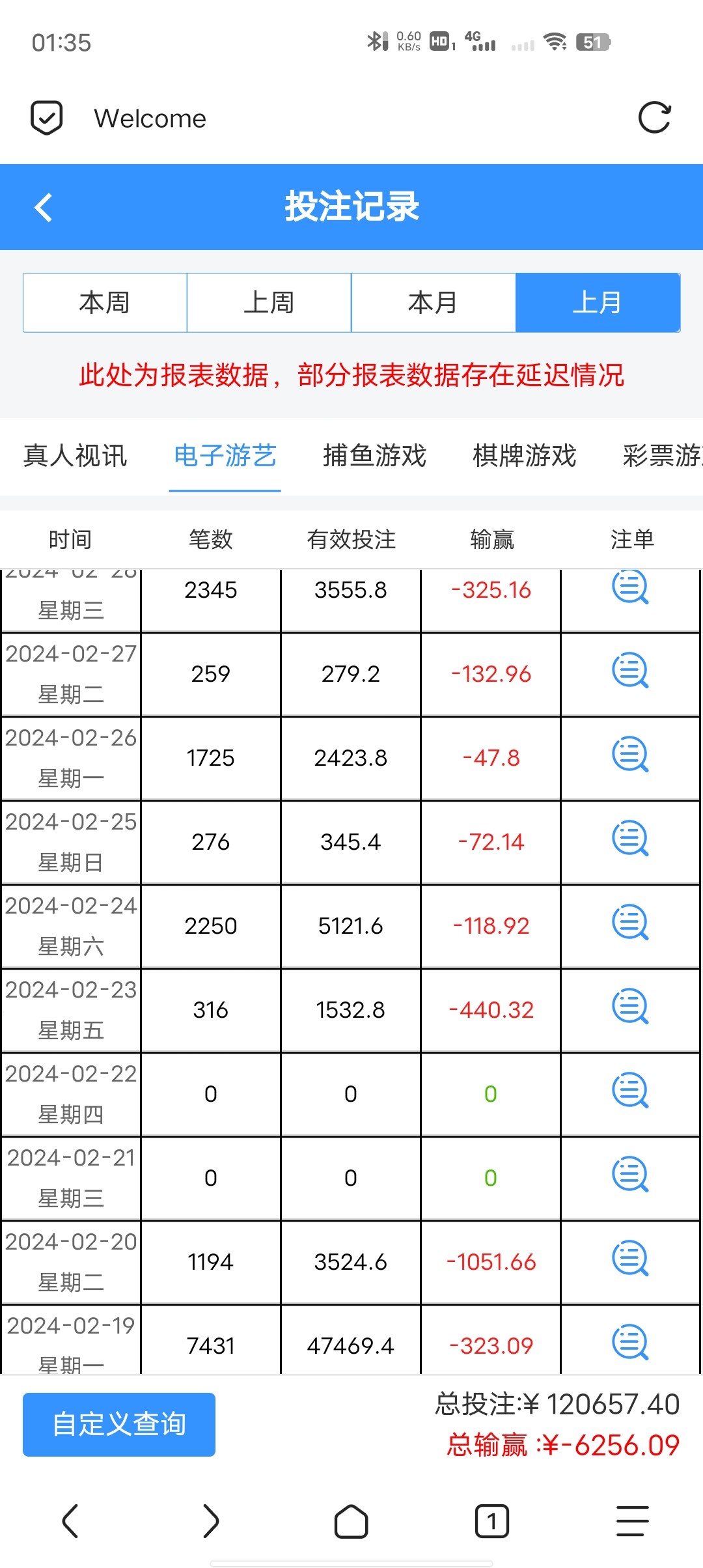Go back from the 投注记录 page

(43, 208)
